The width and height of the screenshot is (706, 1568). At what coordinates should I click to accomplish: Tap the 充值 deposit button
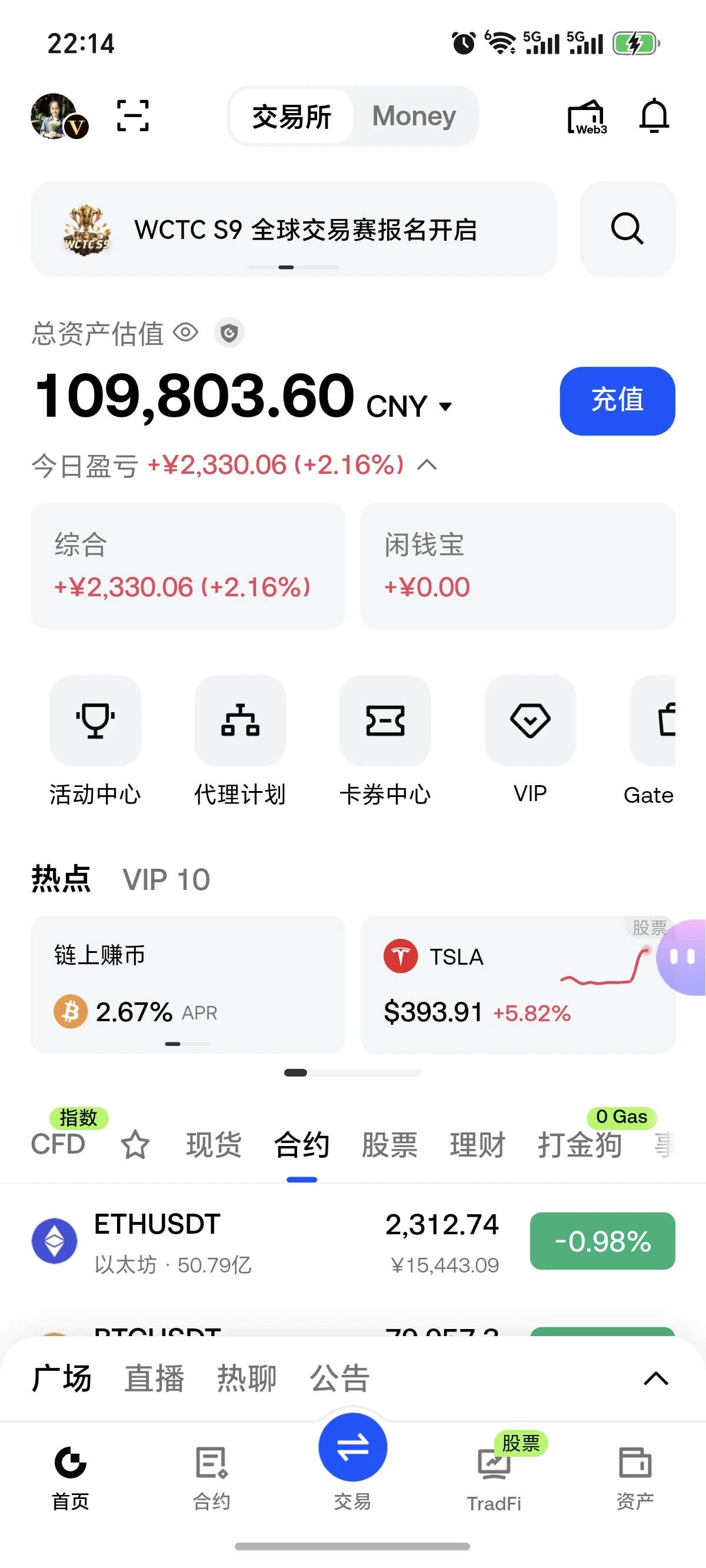click(617, 400)
